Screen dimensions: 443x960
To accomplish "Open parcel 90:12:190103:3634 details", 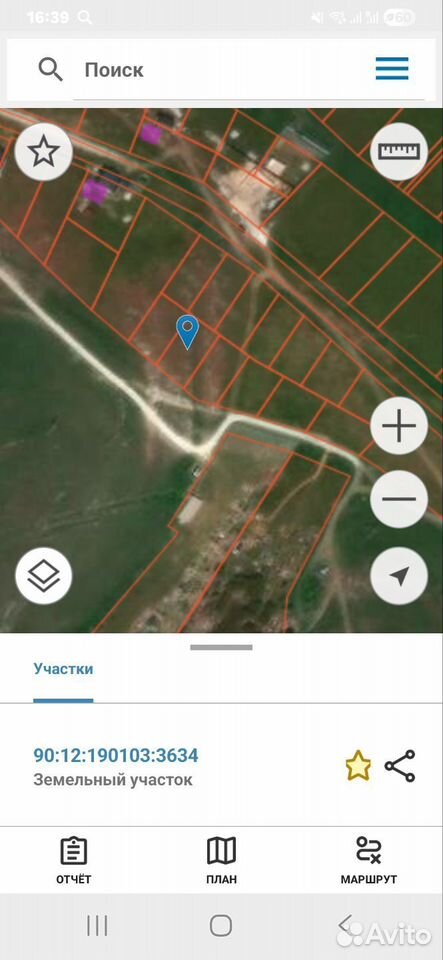I will (x=116, y=756).
